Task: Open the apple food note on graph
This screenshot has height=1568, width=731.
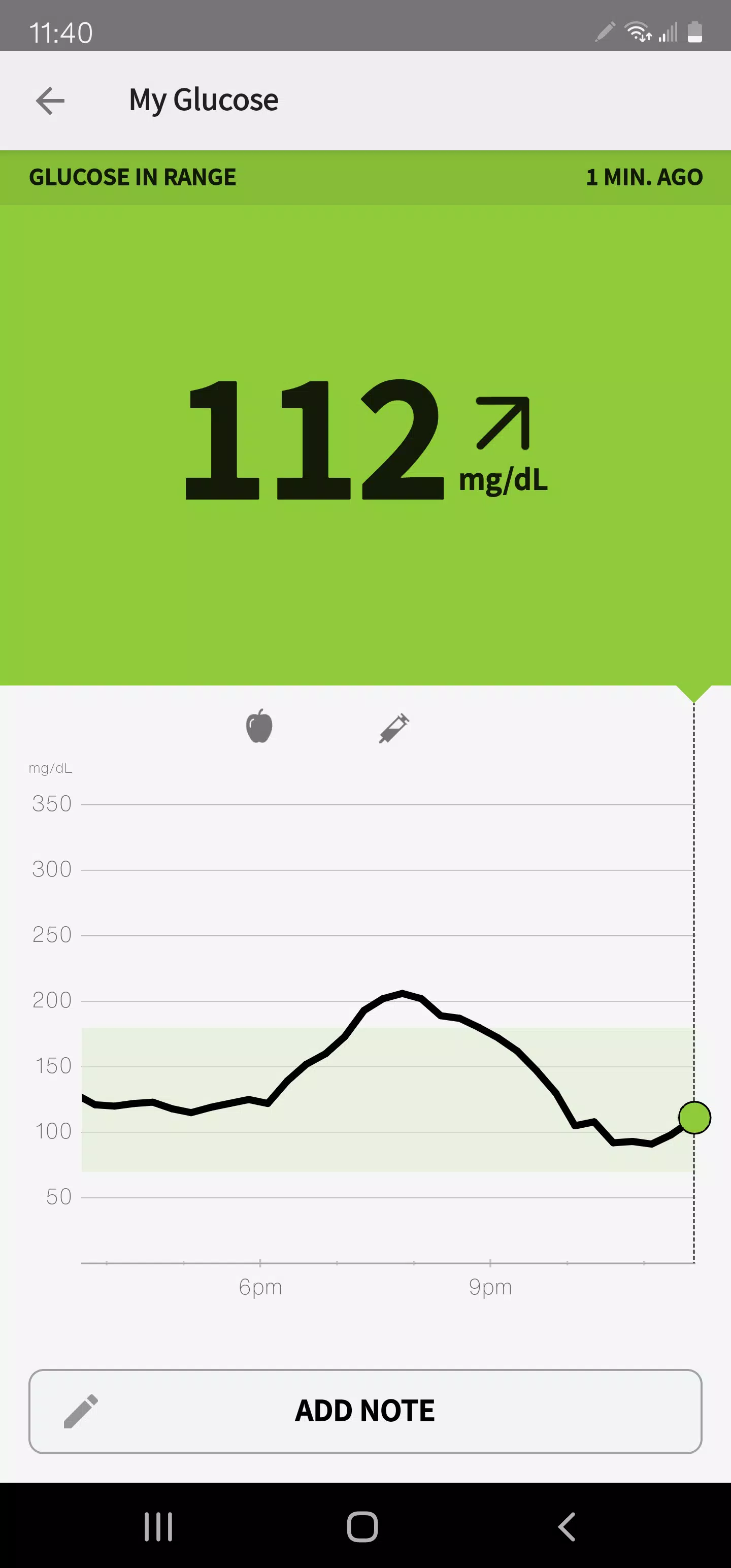Action: pos(259,726)
